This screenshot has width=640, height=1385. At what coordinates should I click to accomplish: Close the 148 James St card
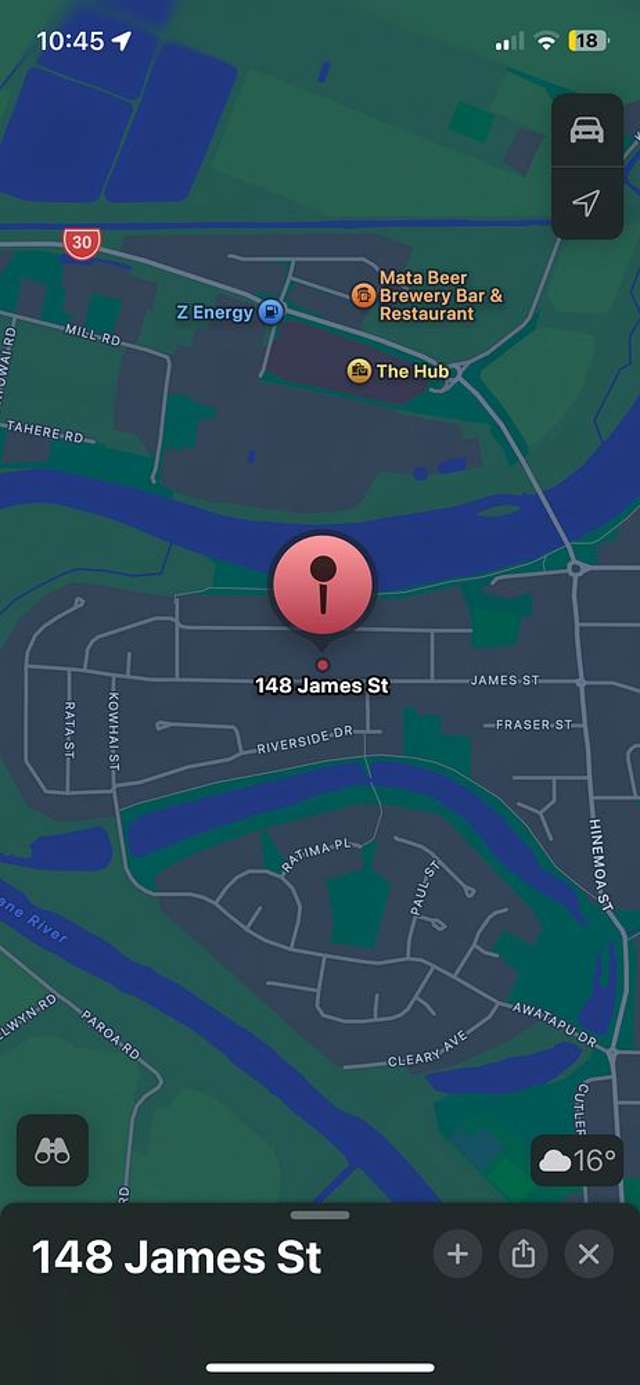pyautogui.click(x=589, y=1254)
